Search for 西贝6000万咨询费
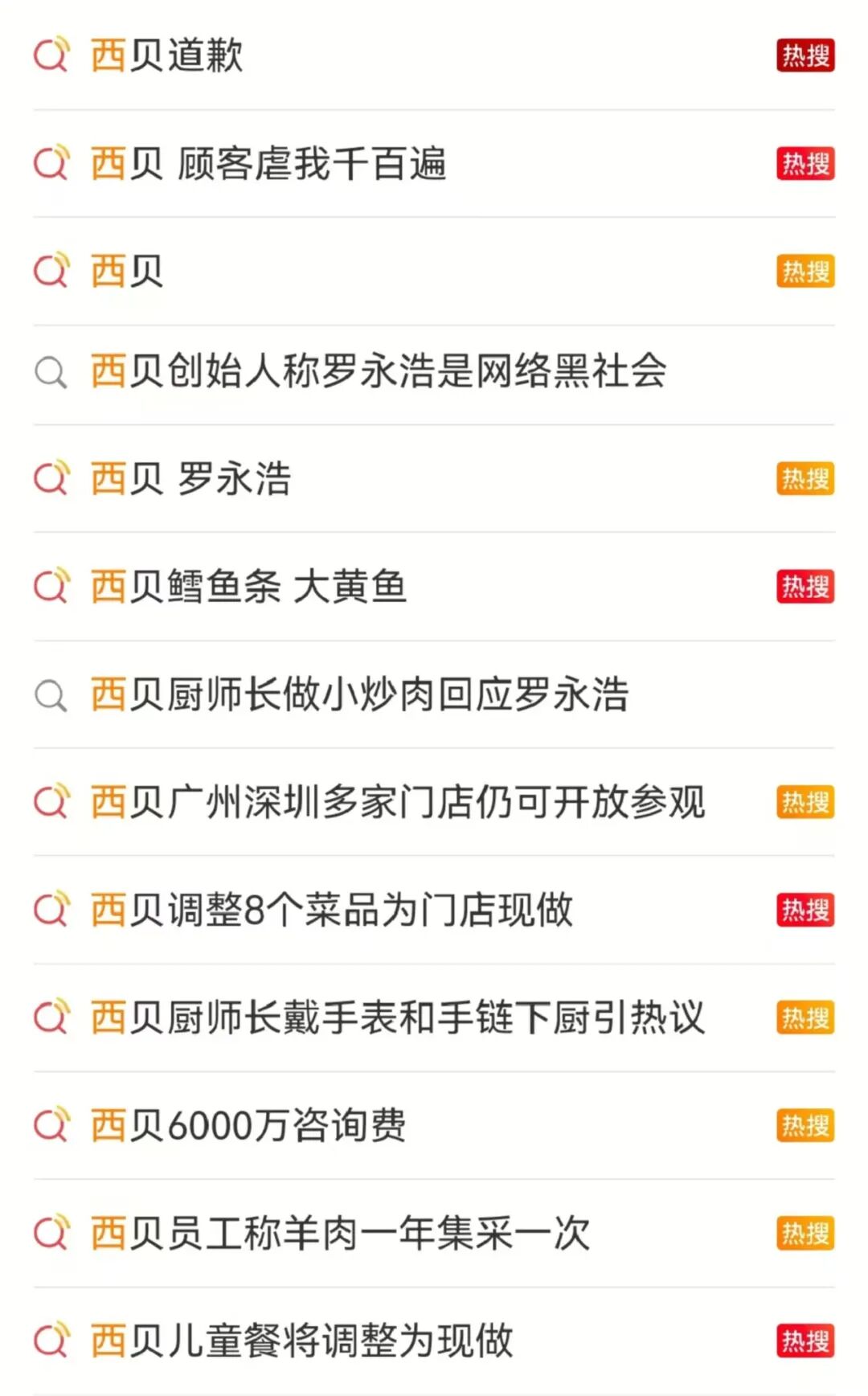The width and height of the screenshot is (868, 1396). point(248,1125)
